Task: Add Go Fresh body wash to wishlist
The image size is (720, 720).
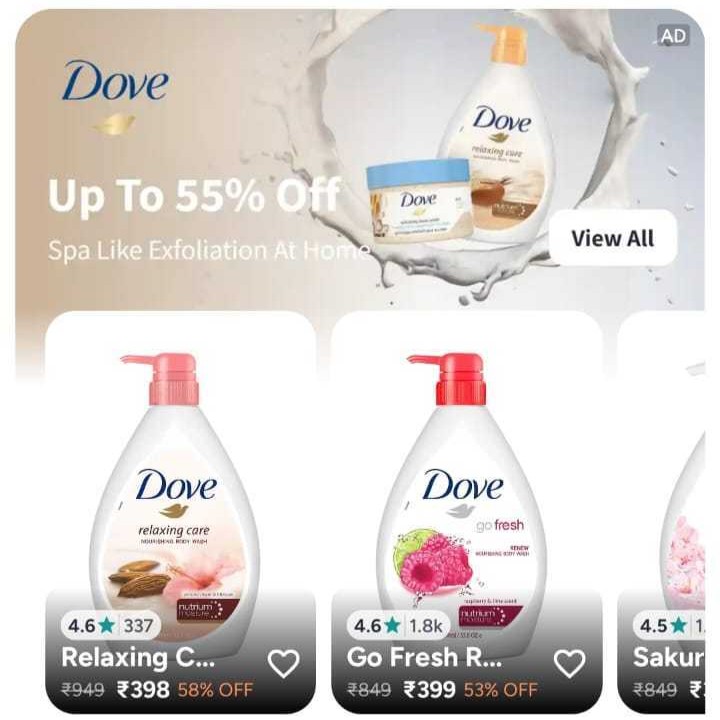Action: pyautogui.click(x=569, y=663)
